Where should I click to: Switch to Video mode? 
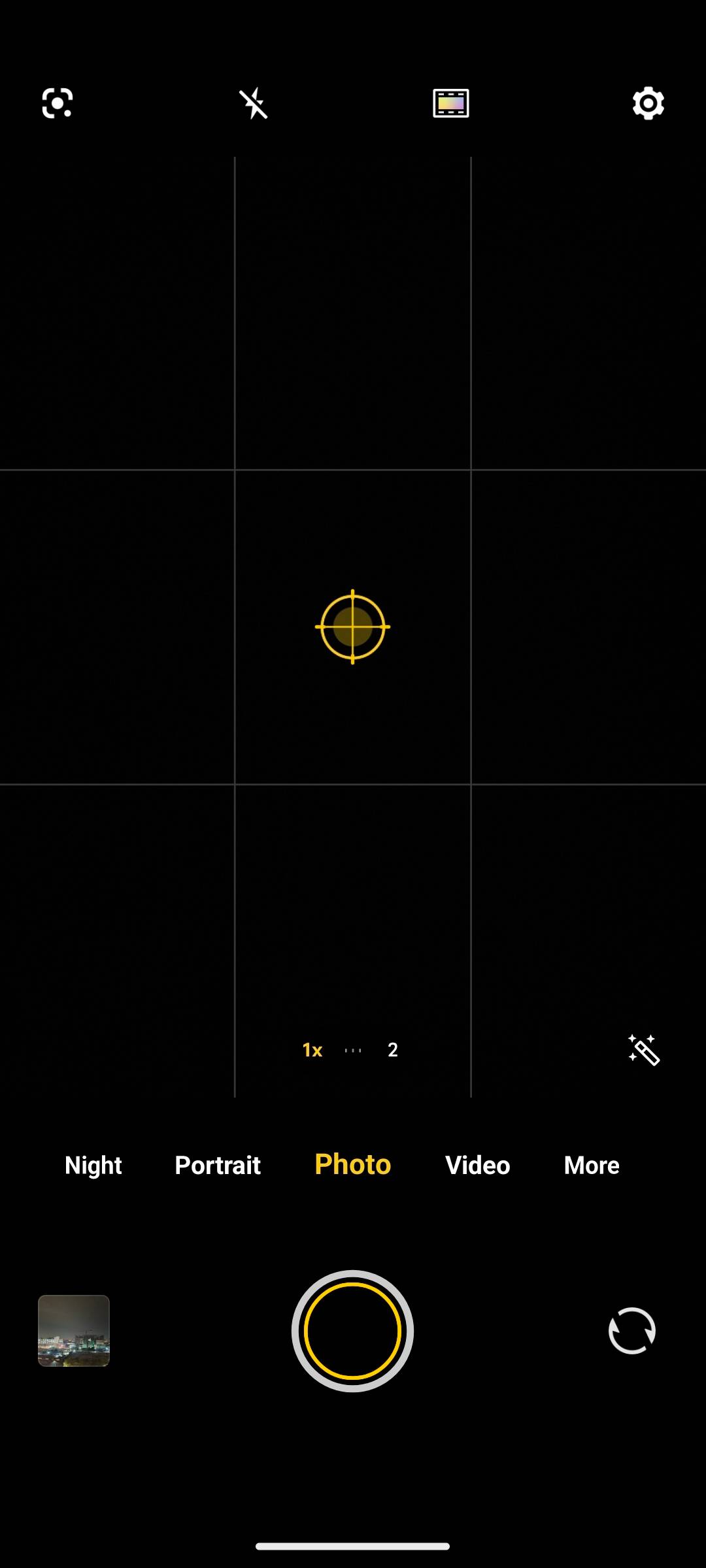tap(478, 1165)
